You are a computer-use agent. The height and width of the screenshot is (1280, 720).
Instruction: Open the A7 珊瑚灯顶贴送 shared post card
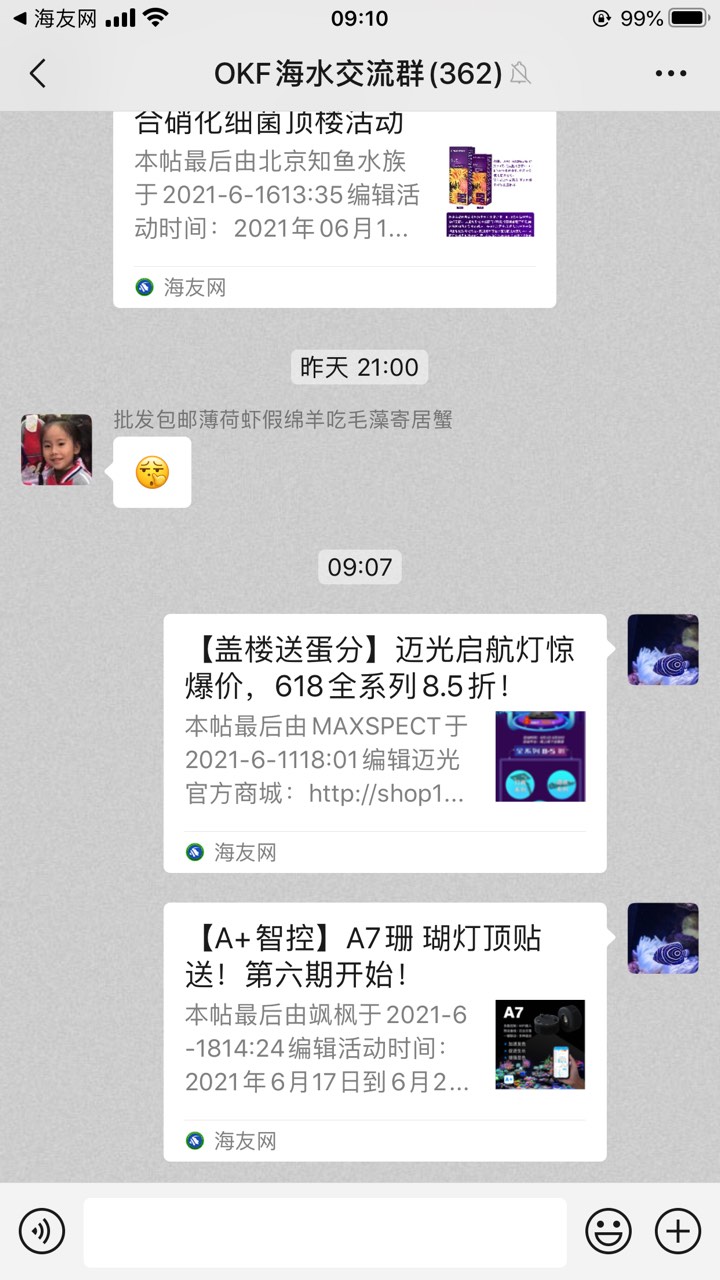(384, 1030)
